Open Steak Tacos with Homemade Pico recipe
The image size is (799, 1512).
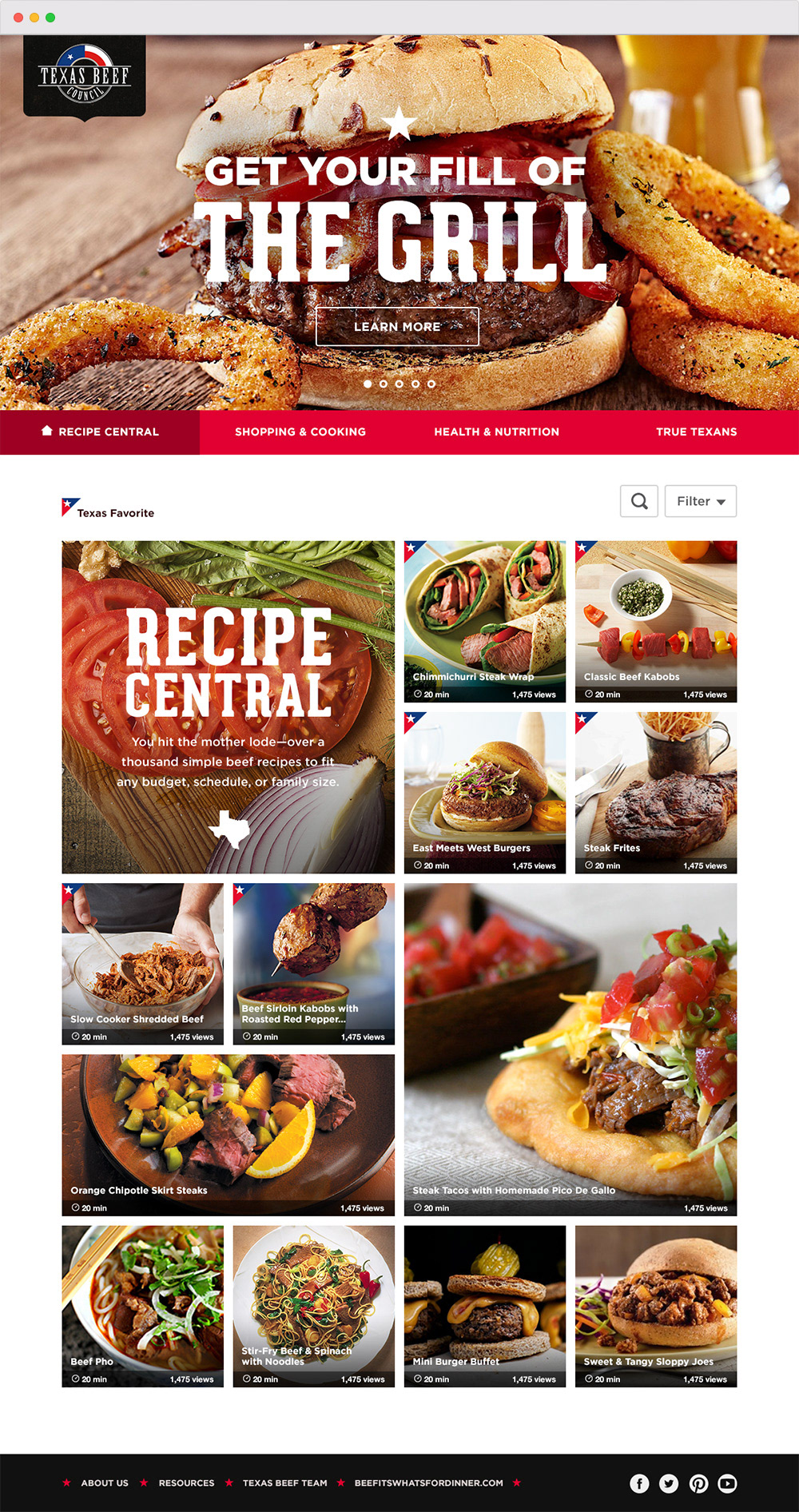(x=570, y=1048)
